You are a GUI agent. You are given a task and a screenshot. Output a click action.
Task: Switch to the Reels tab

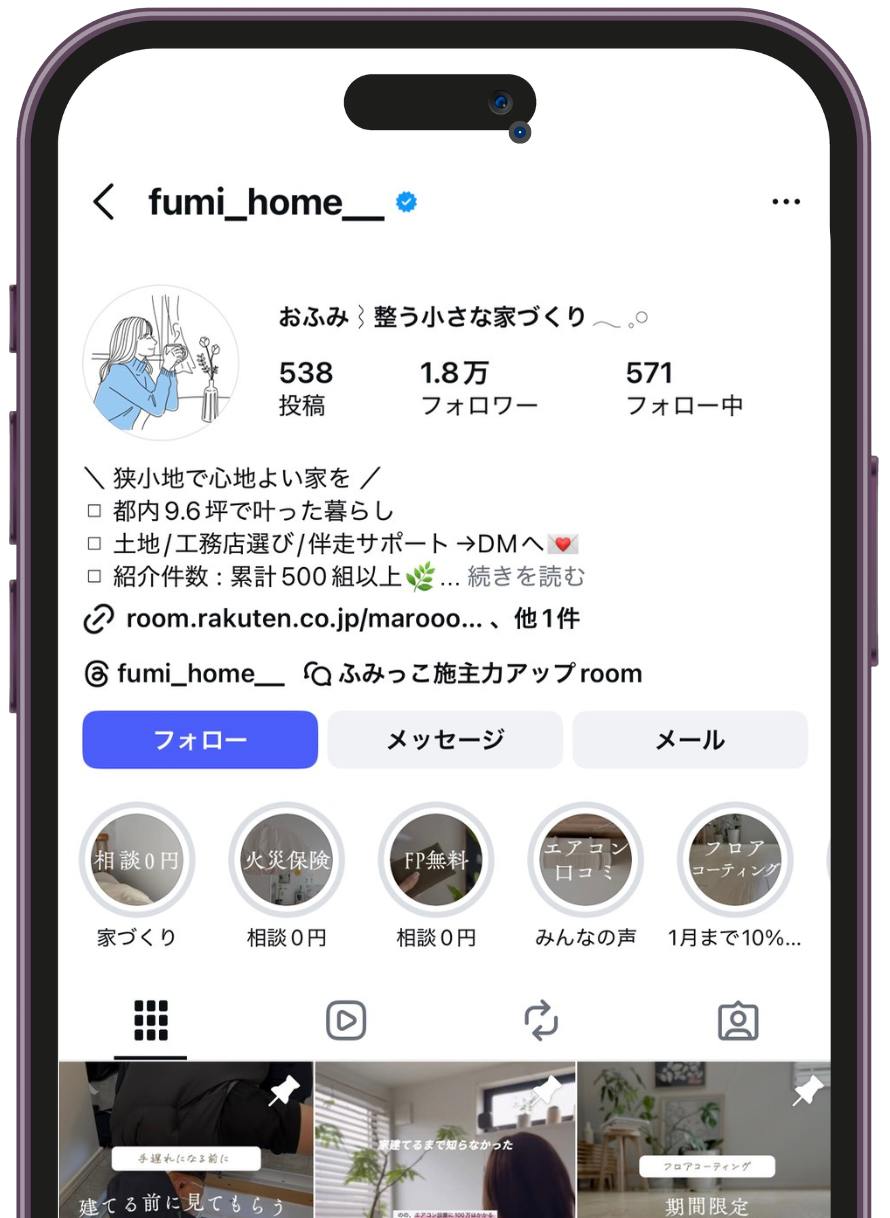click(x=346, y=1021)
